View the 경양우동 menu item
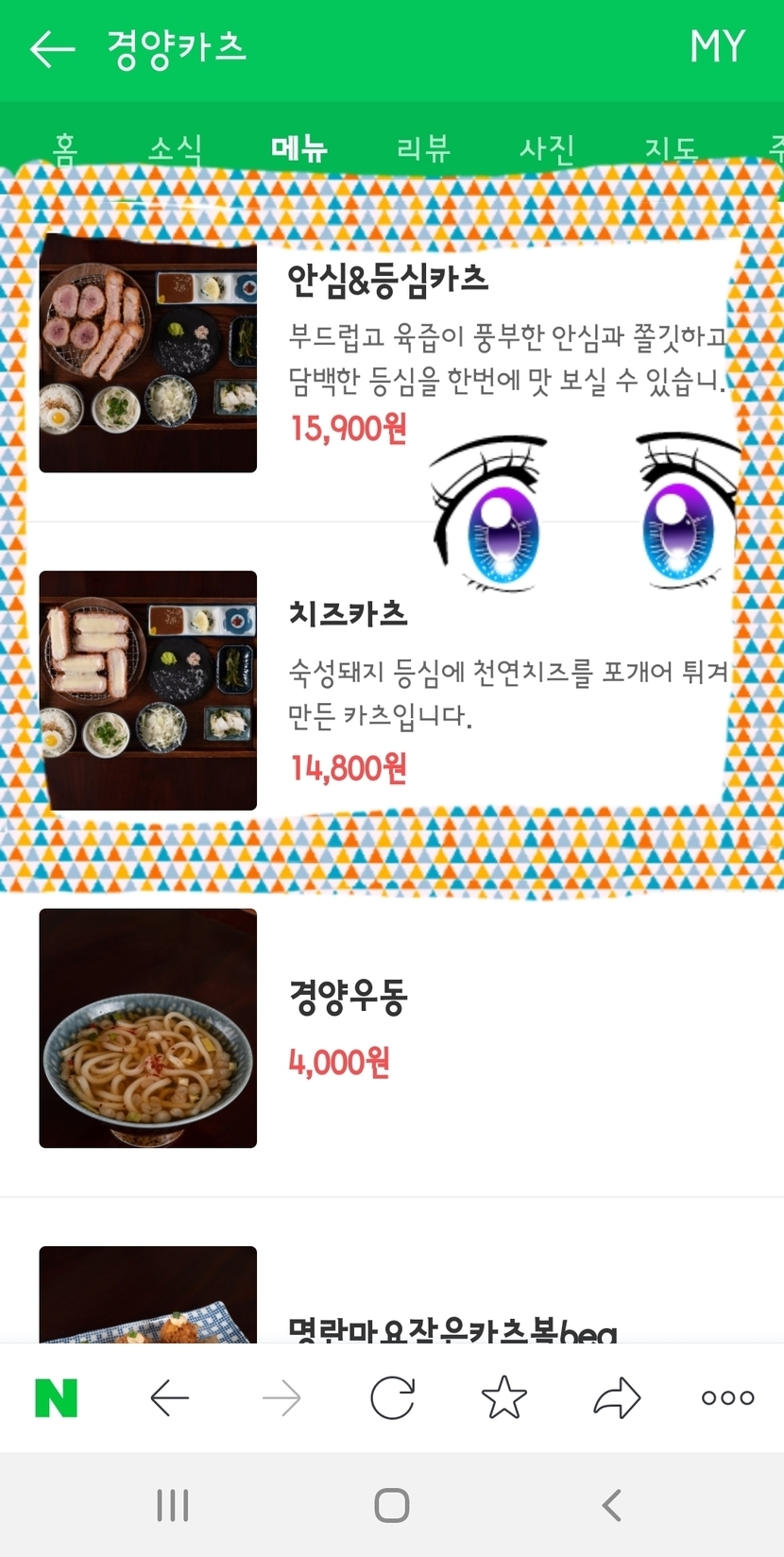The height and width of the screenshot is (1557, 784). point(348,998)
